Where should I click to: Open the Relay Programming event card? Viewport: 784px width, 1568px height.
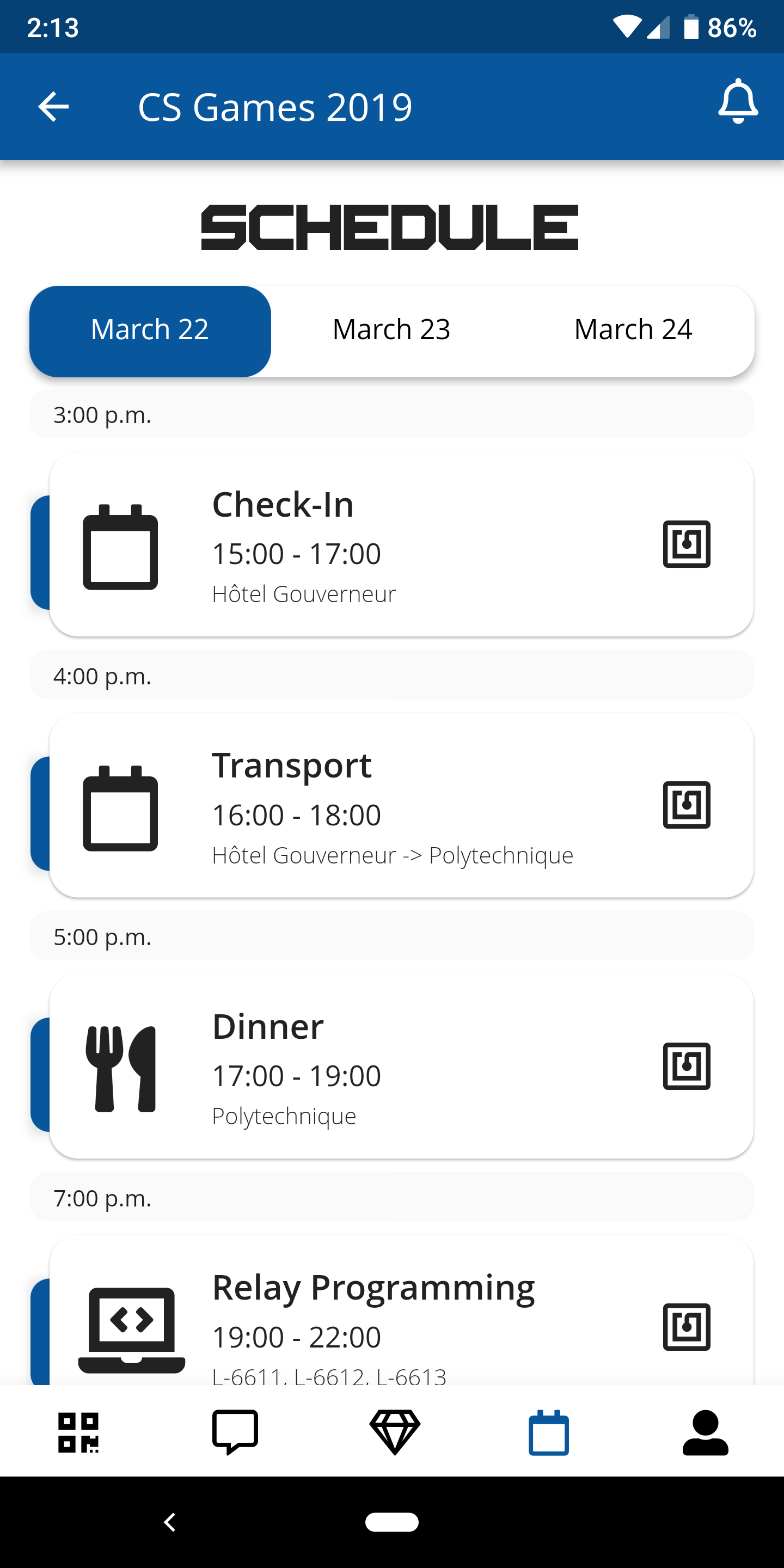coord(365,1321)
